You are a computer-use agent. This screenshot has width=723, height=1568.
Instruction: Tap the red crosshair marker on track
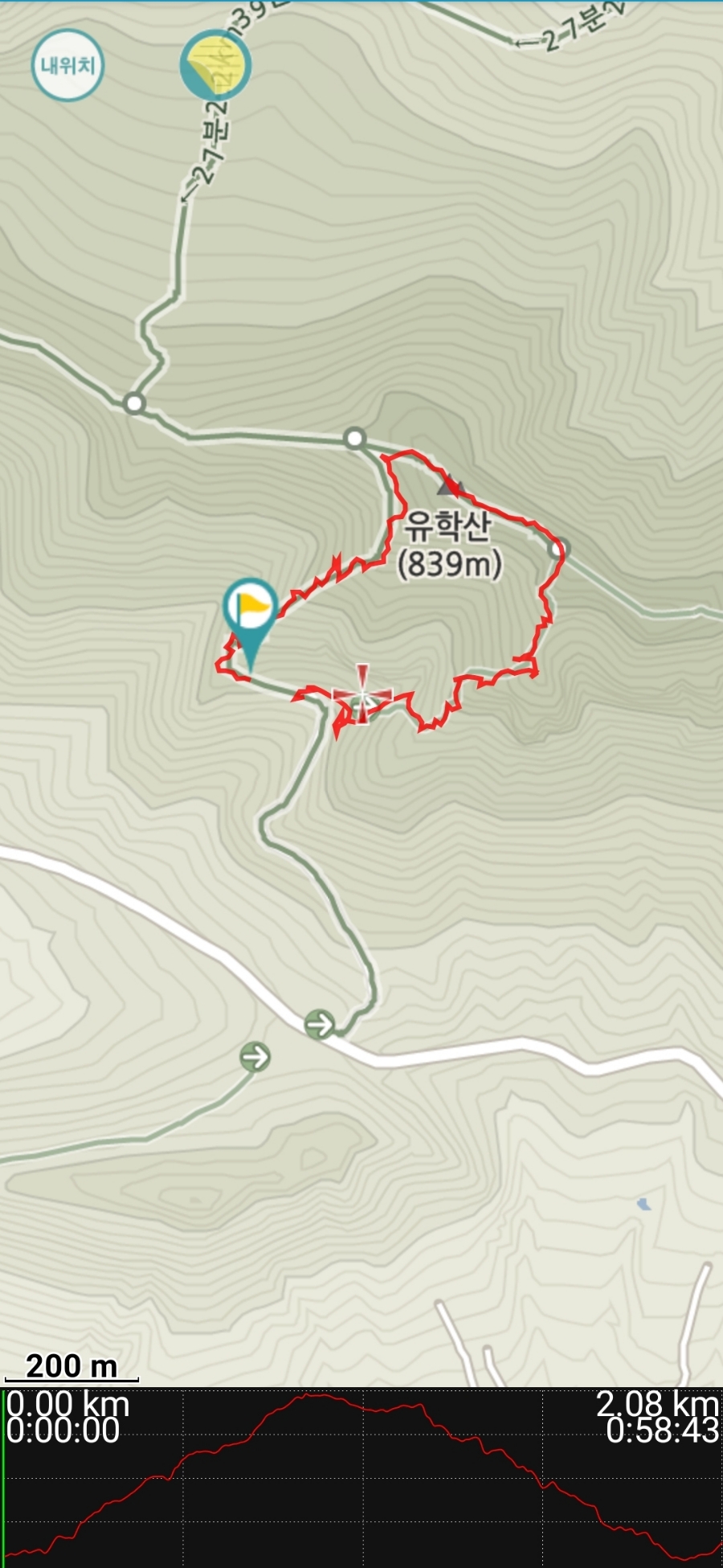pyautogui.click(x=362, y=694)
